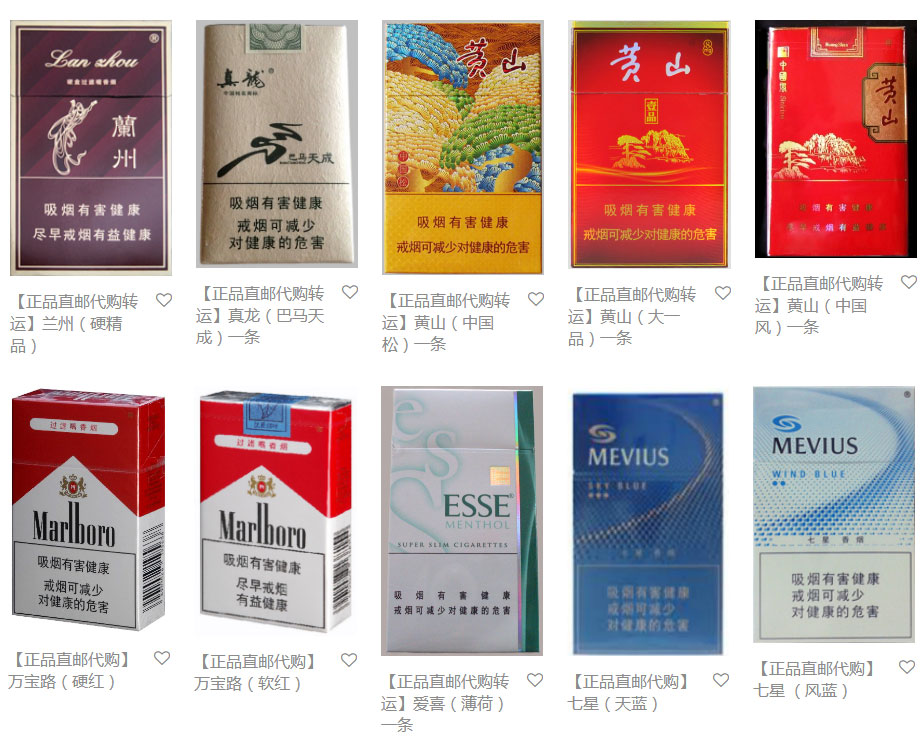924x744 pixels.
Task: Open the 七星（天蓝）product image
Action: pyautogui.click(x=647, y=523)
